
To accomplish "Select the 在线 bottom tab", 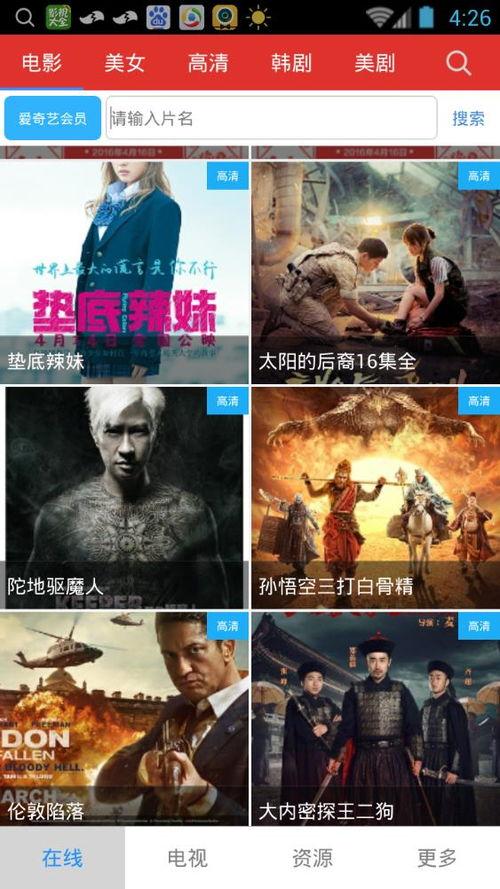I will tap(62, 858).
